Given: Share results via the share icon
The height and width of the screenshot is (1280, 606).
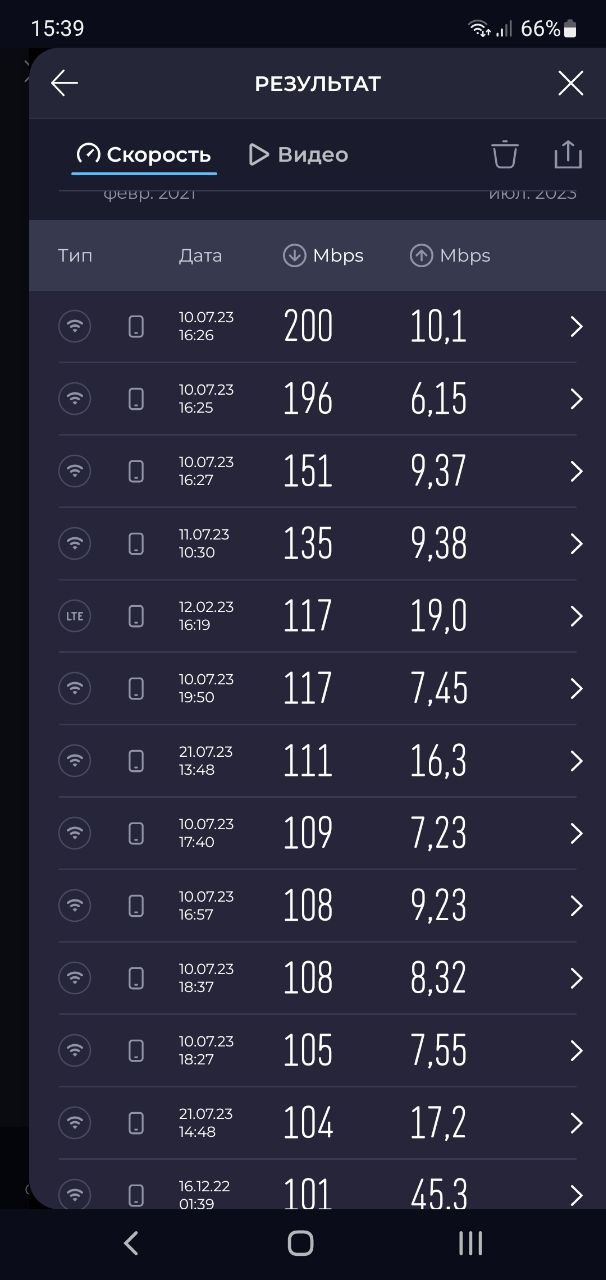Looking at the screenshot, I should pyautogui.click(x=567, y=155).
